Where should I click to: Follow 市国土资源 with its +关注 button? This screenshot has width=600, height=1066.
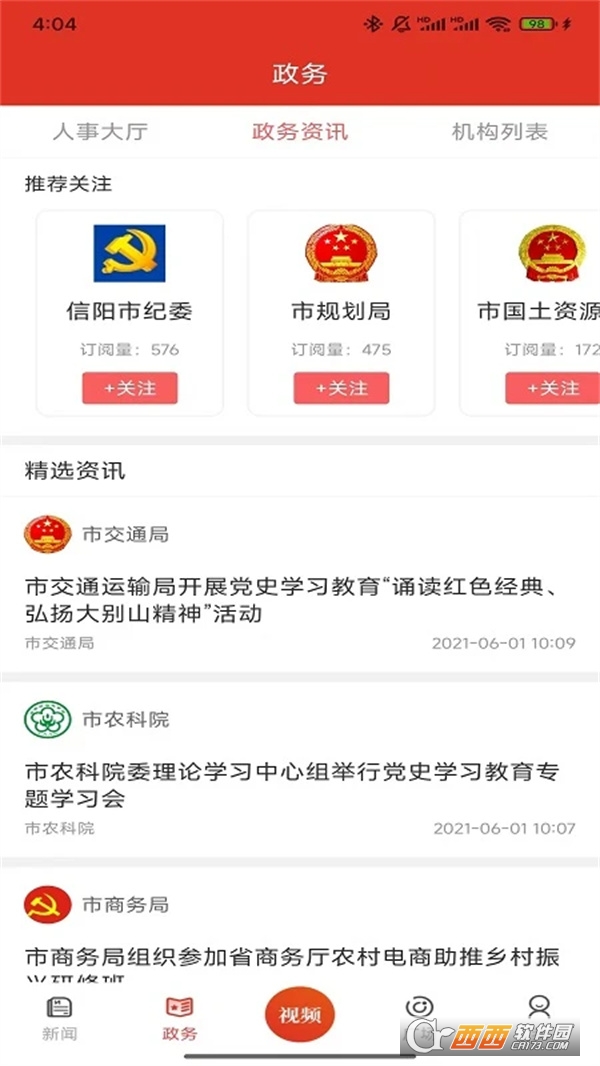point(553,388)
